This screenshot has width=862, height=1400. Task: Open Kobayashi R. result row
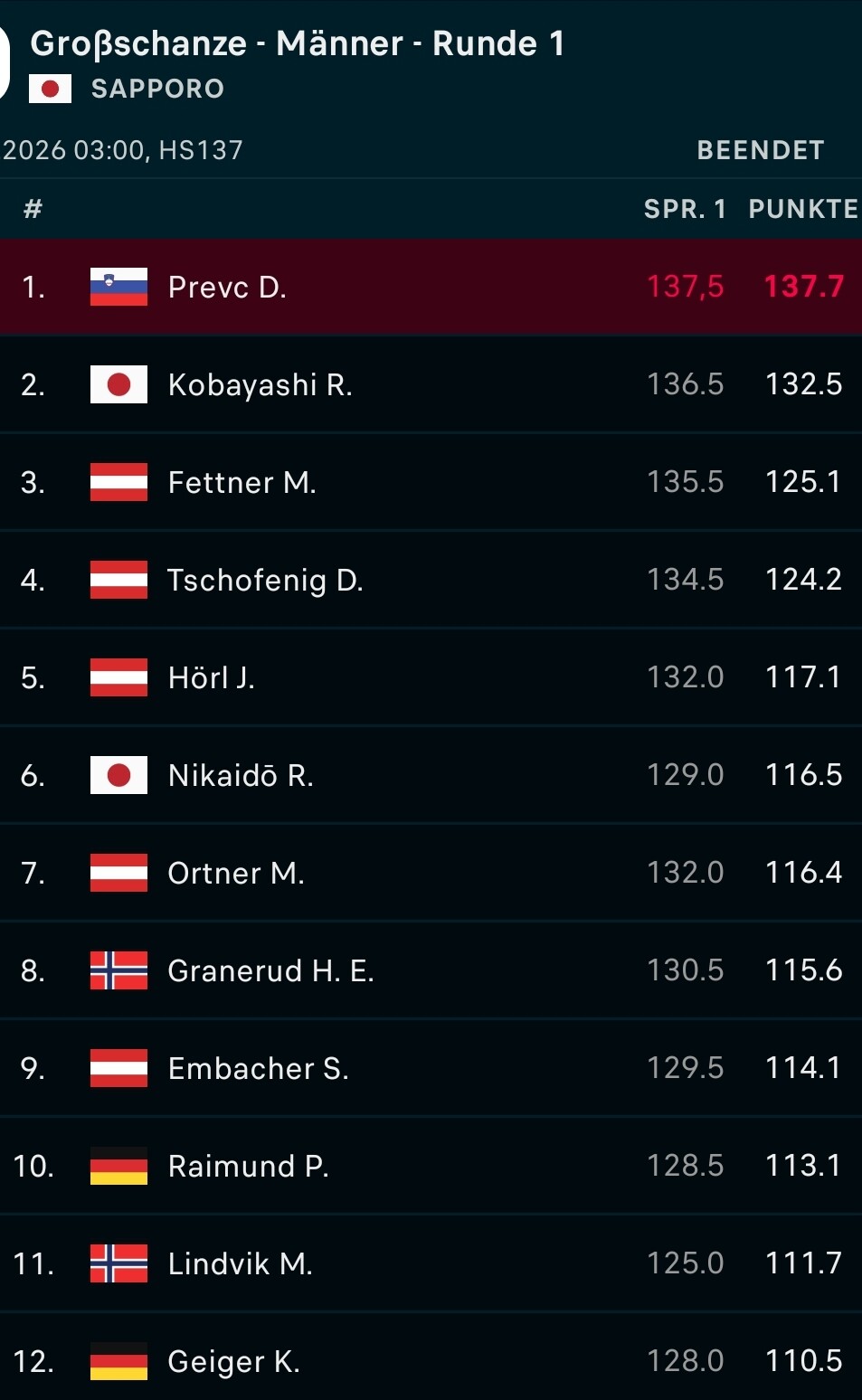[431, 384]
